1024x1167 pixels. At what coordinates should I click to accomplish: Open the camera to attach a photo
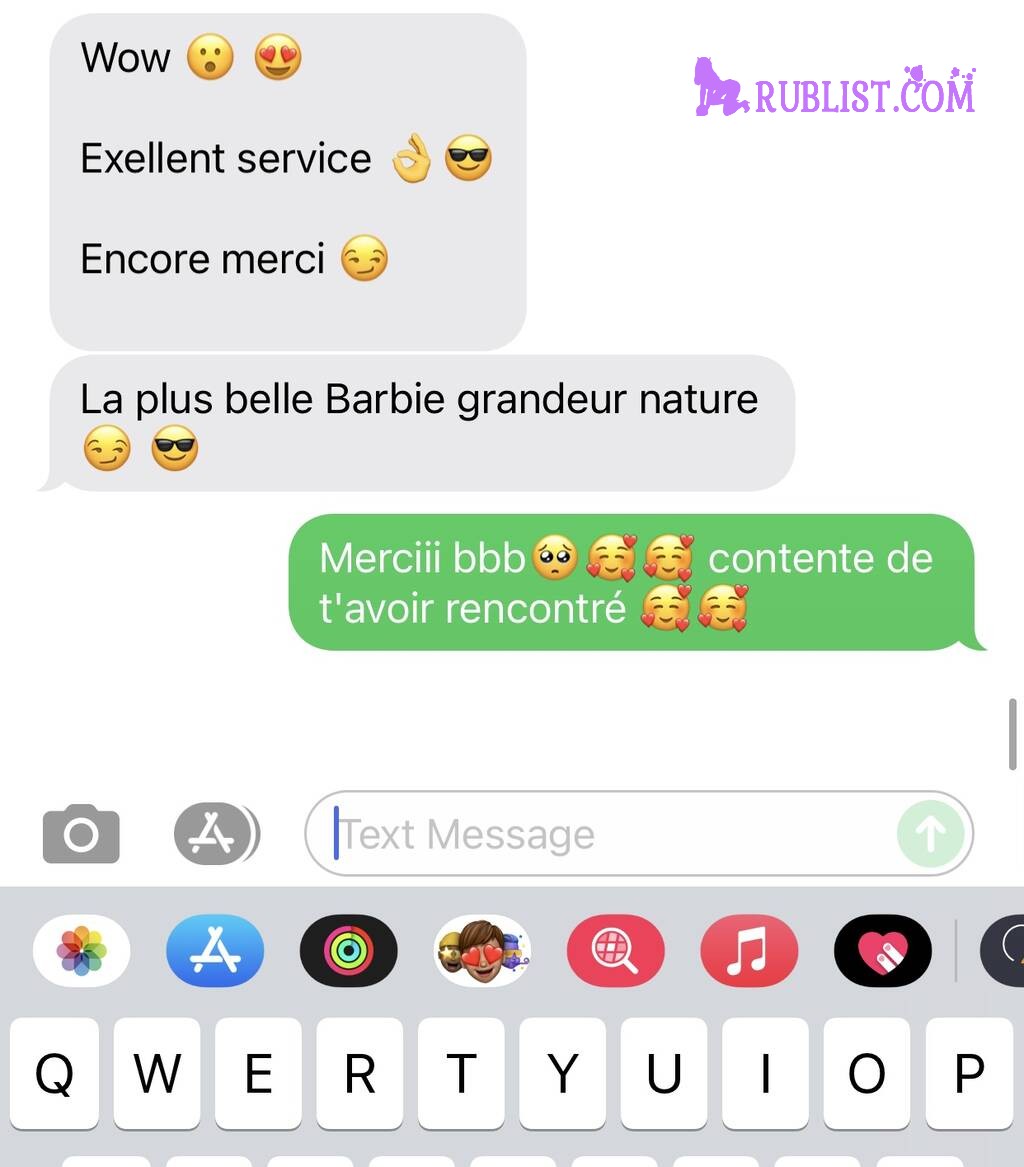(81, 833)
